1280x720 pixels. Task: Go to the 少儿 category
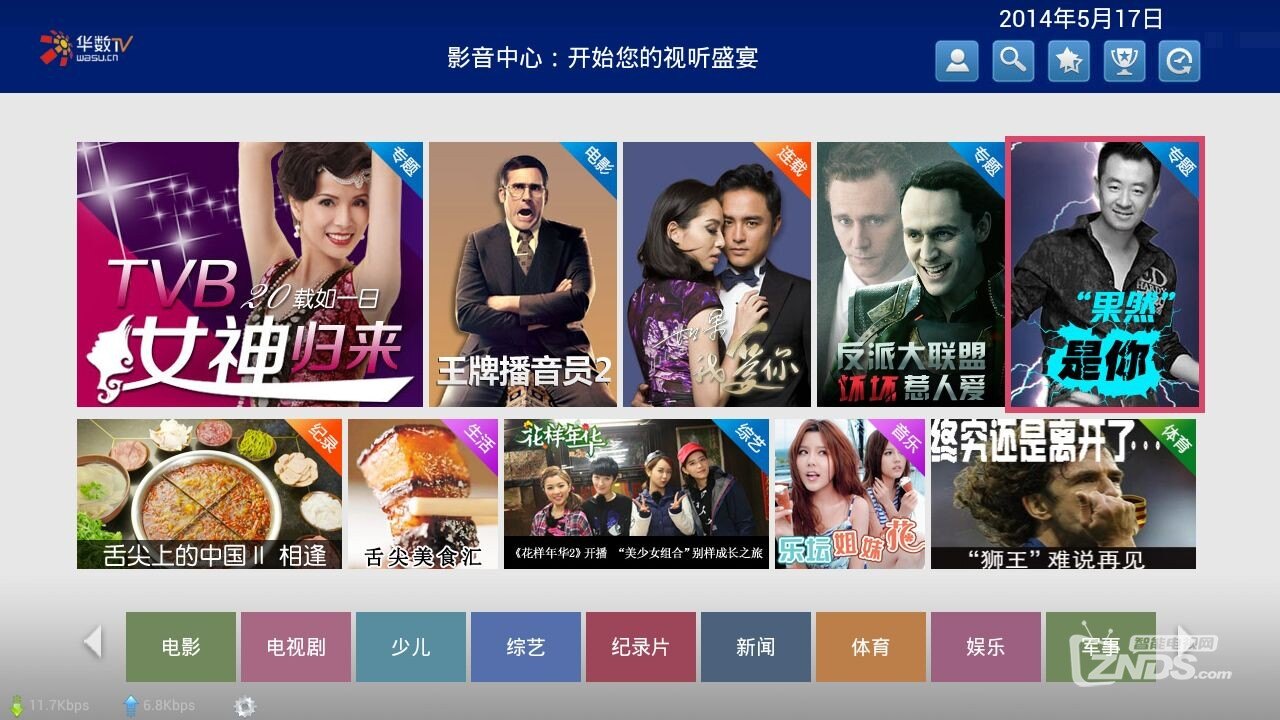pos(411,647)
